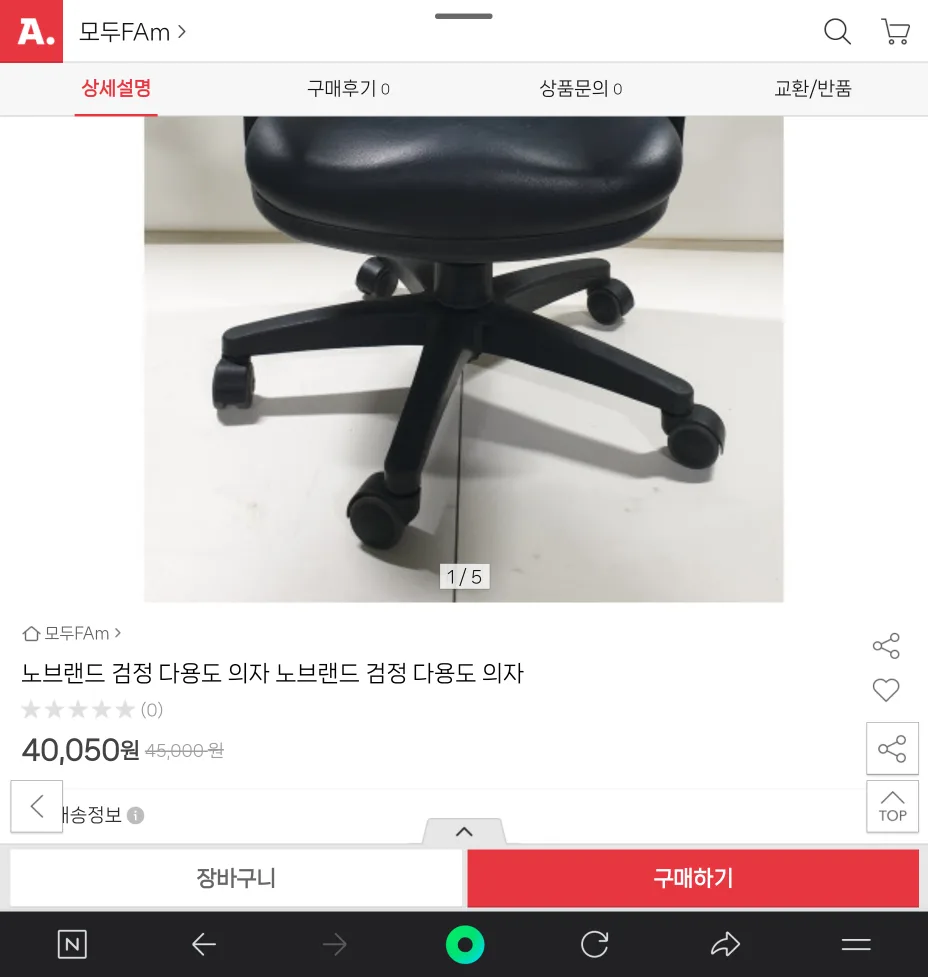
Task: Open the 교환/반품 tab
Action: click(812, 88)
